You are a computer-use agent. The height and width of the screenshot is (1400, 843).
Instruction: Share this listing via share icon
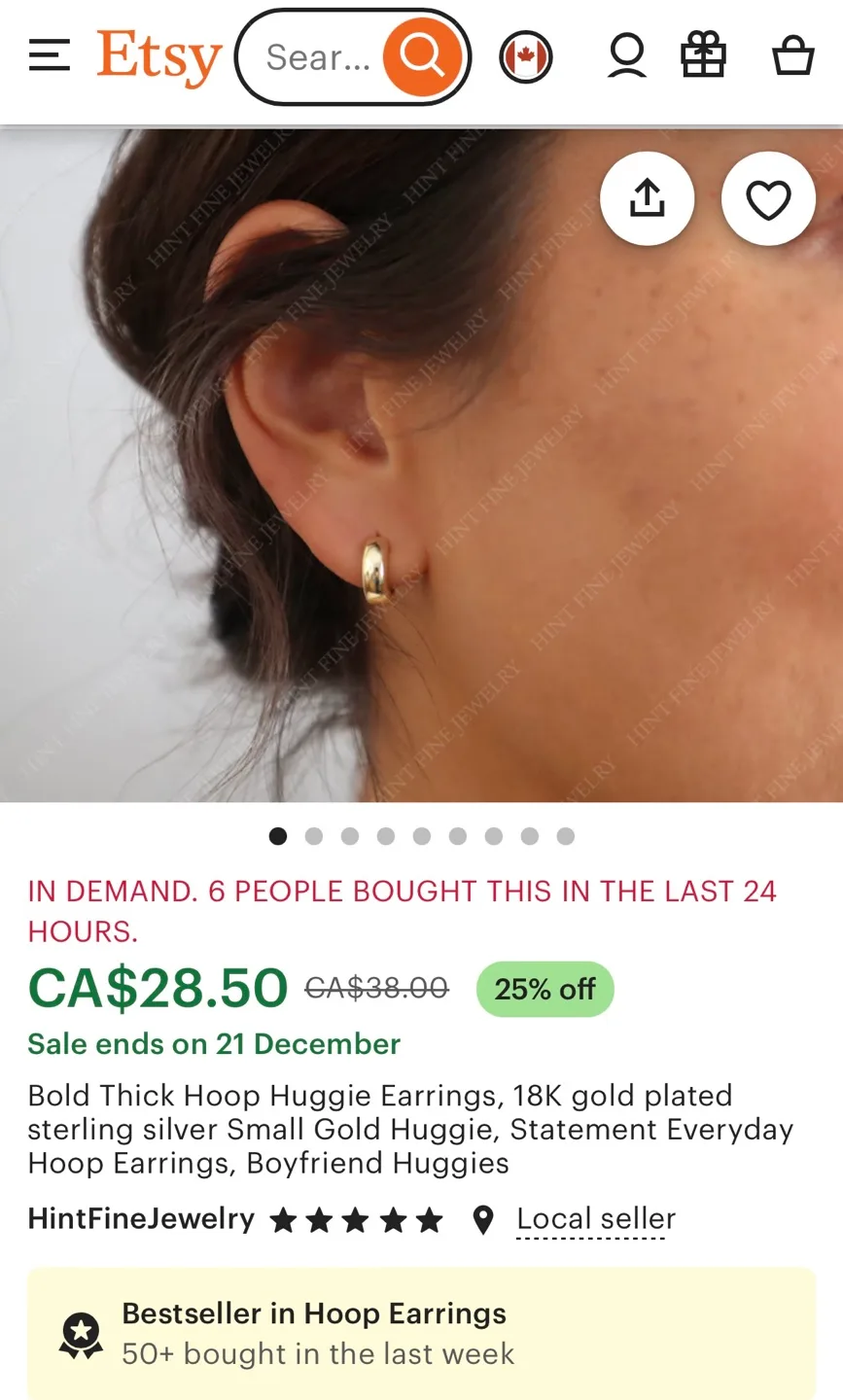(x=647, y=197)
